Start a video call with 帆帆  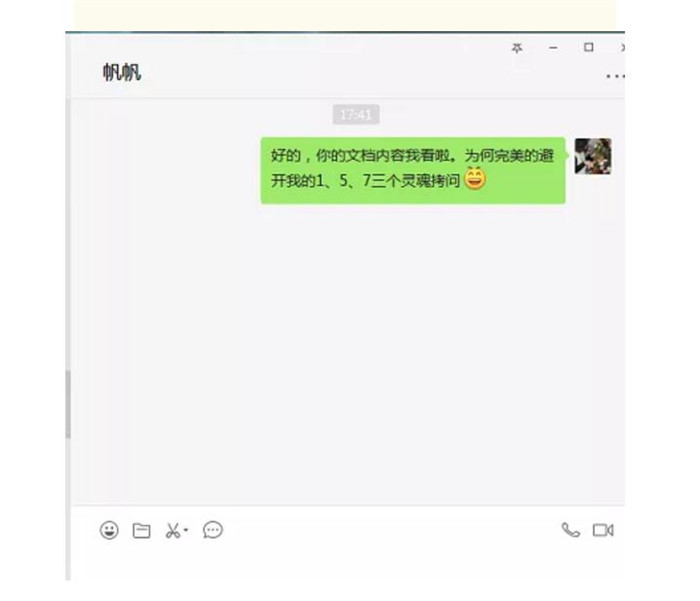click(x=602, y=530)
